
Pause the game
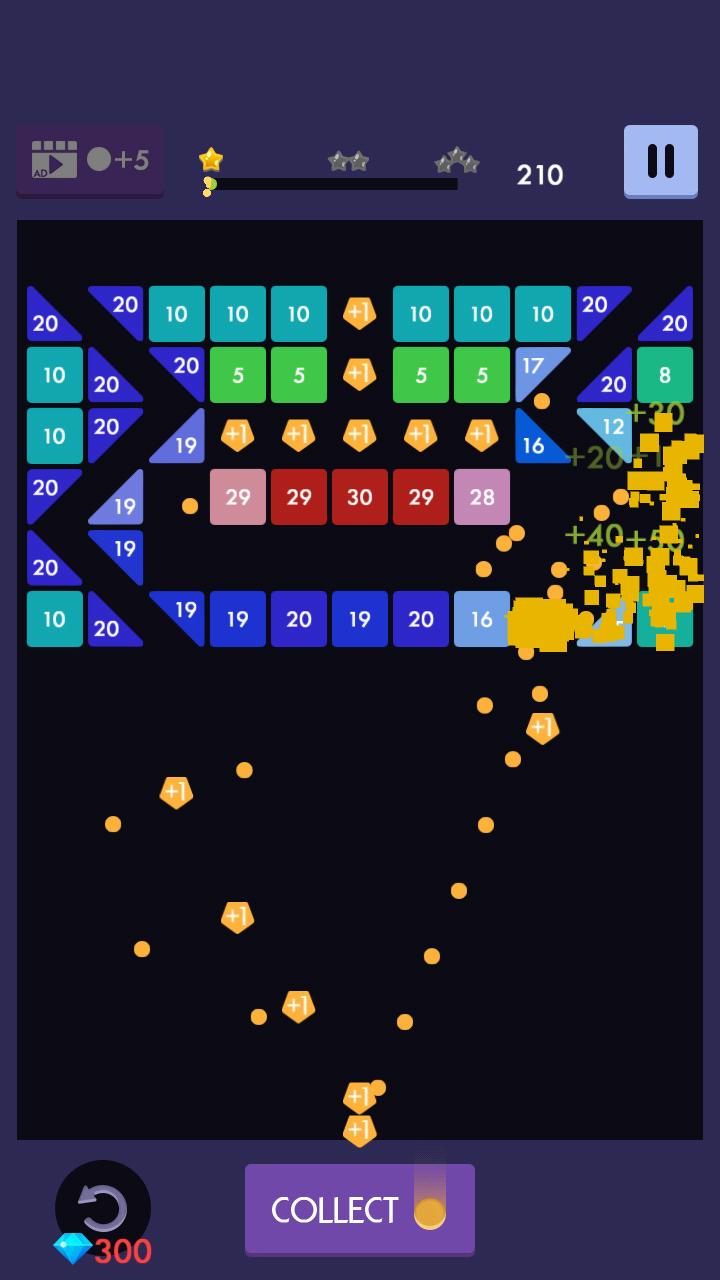(x=660, y=160)
